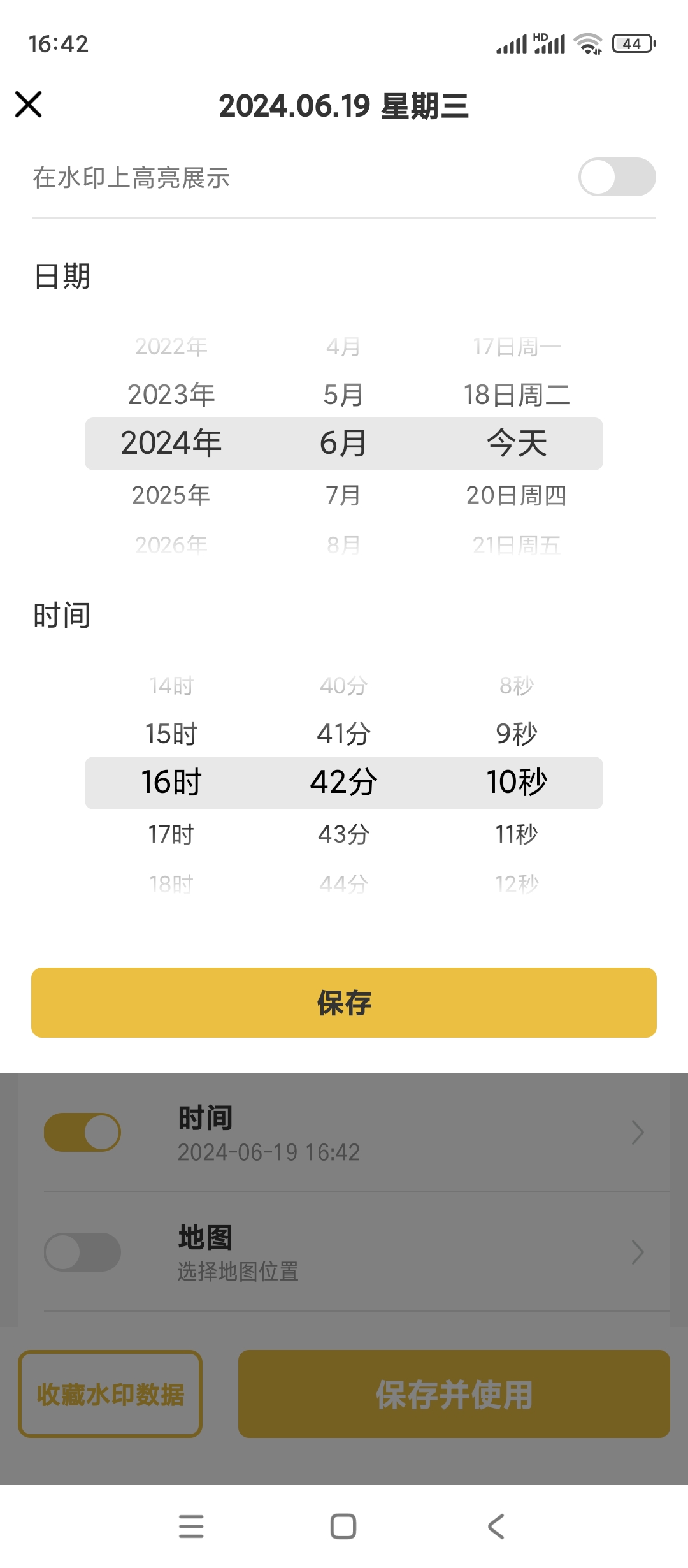Choose 2025年 in the year picker
The width and height of the screenshot is (688, 1568).
171,495
